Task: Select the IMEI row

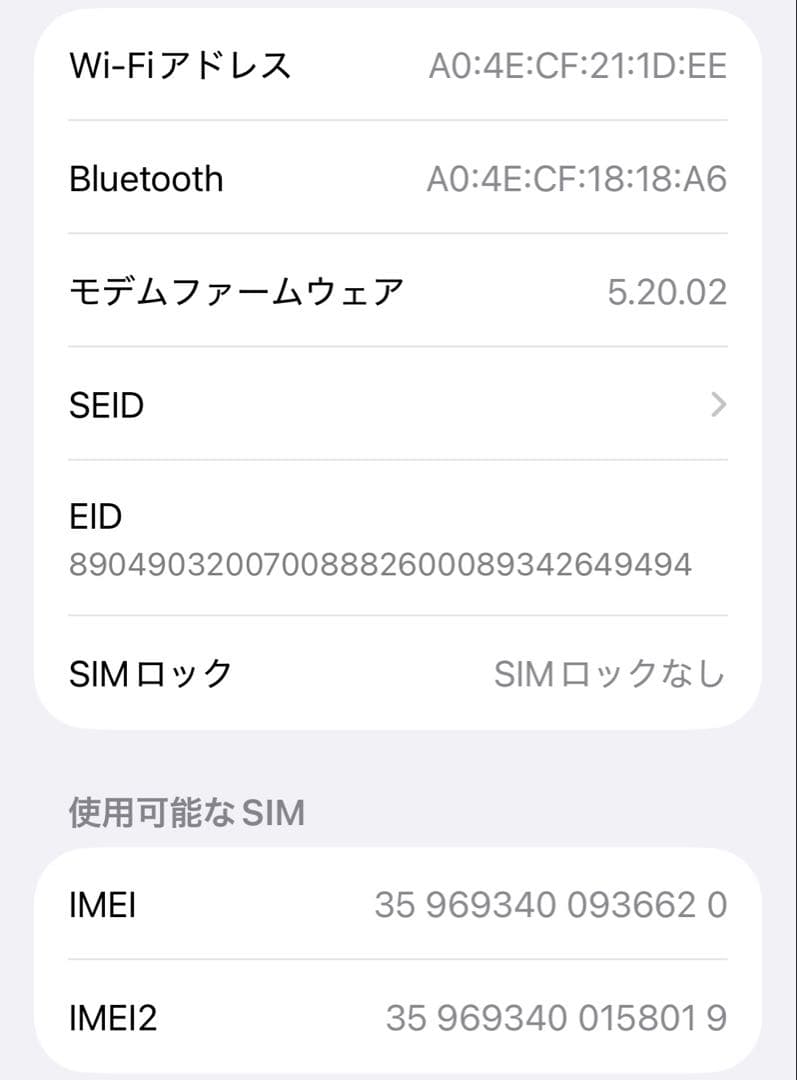Action: [x=398, y=903]
